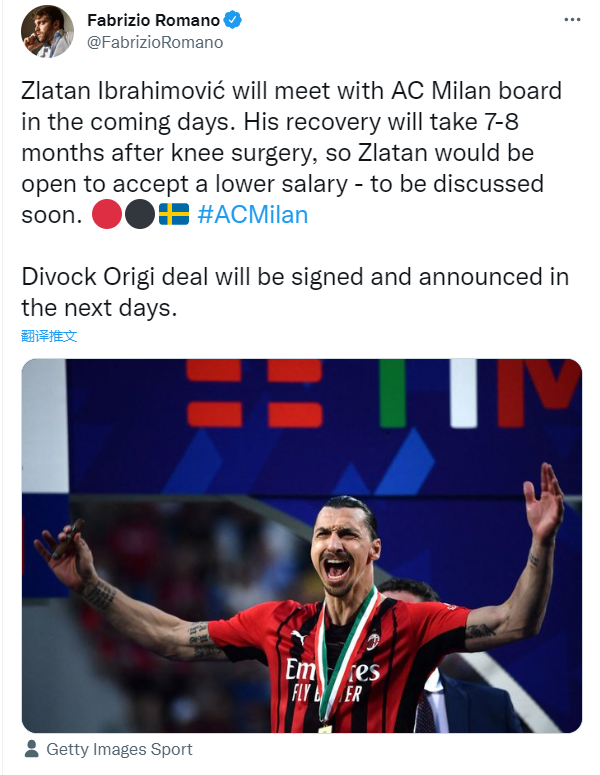This screenshot has width=600, height=775.
Task: Open the @FabrizioRomano handle
Action: (x=156, y=43)
